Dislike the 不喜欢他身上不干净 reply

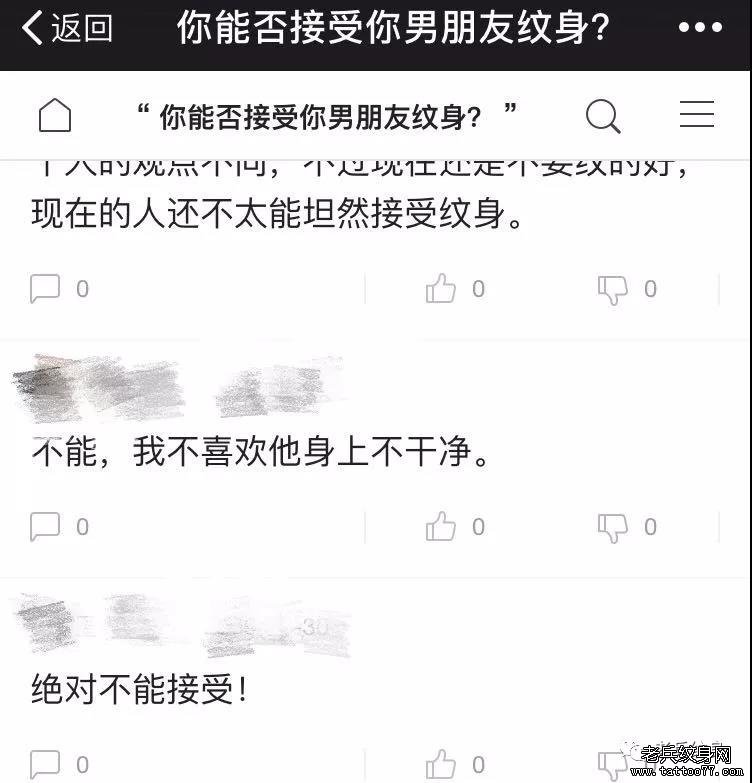[x=613, y=526]
